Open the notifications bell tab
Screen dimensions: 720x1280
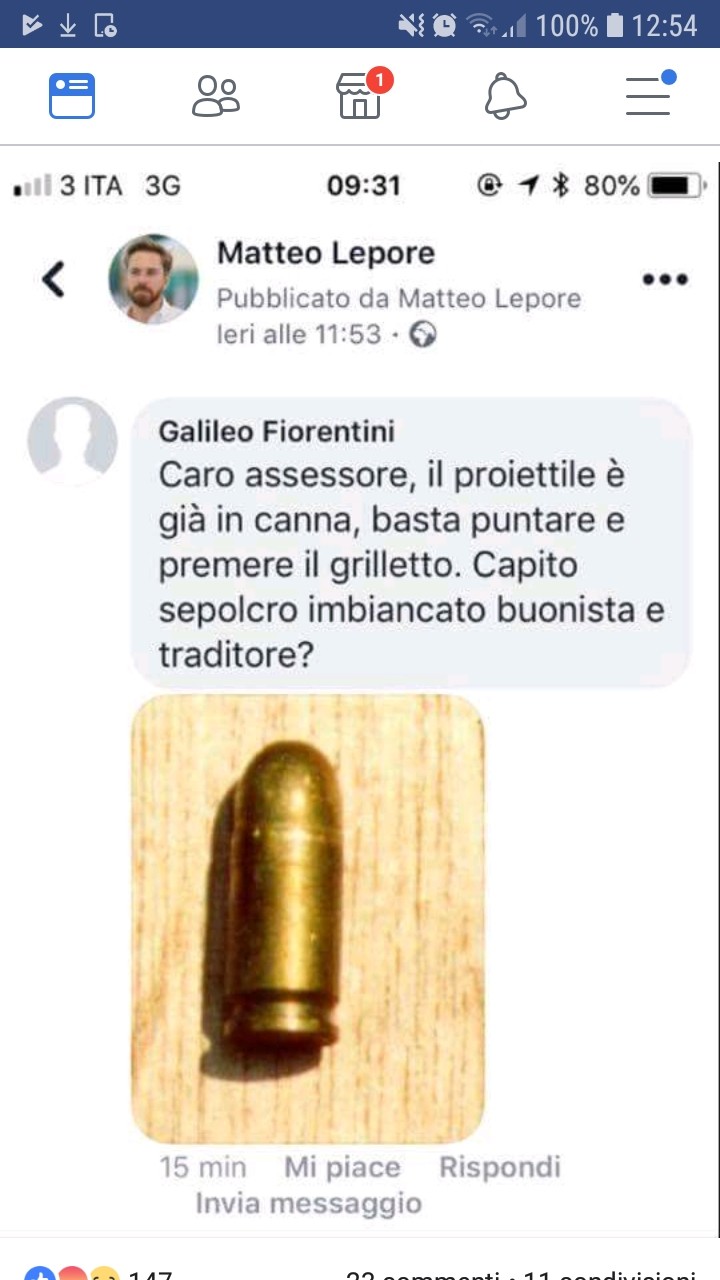(505, 96)
